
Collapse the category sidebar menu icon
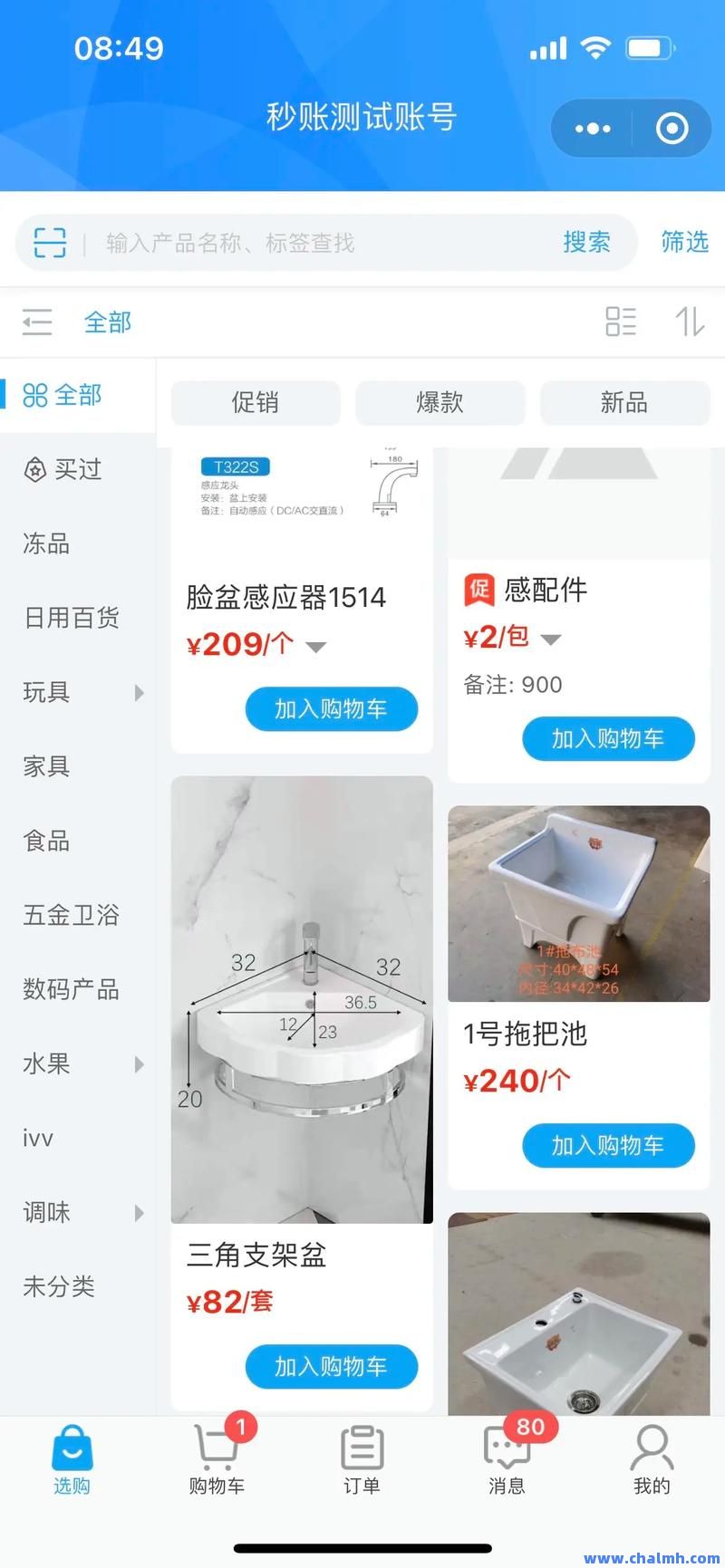[37, 322]
